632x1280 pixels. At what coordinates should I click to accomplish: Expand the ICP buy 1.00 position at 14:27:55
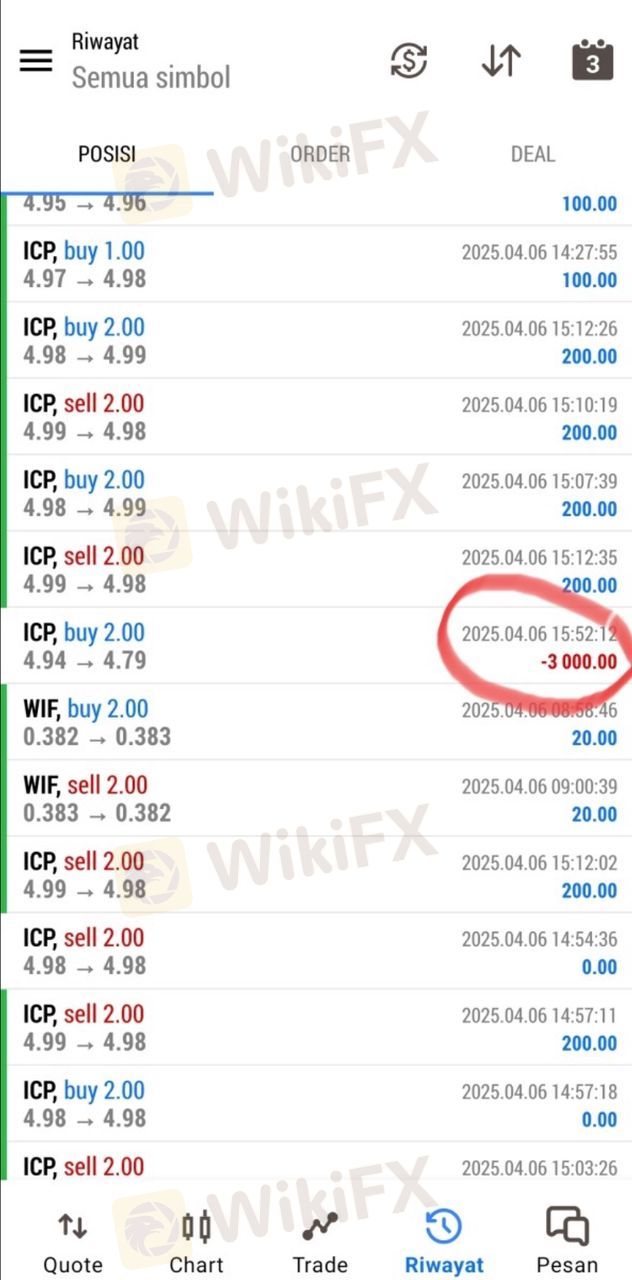tap(316, 264)
